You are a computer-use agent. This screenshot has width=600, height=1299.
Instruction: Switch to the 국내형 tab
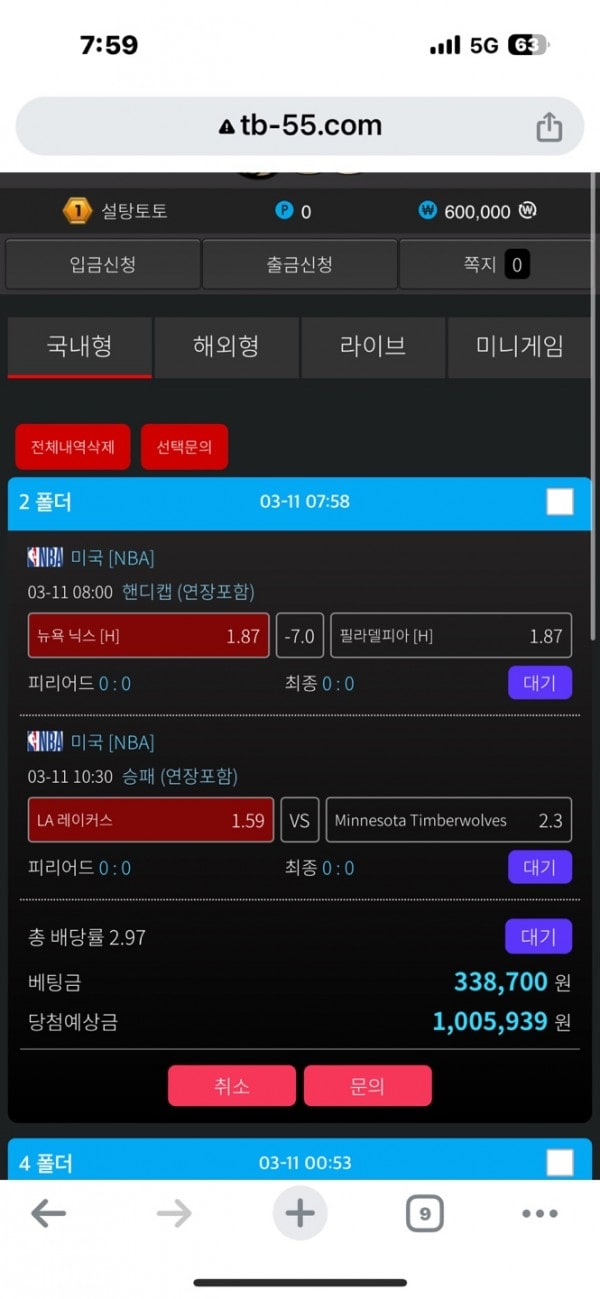(80, 347)
